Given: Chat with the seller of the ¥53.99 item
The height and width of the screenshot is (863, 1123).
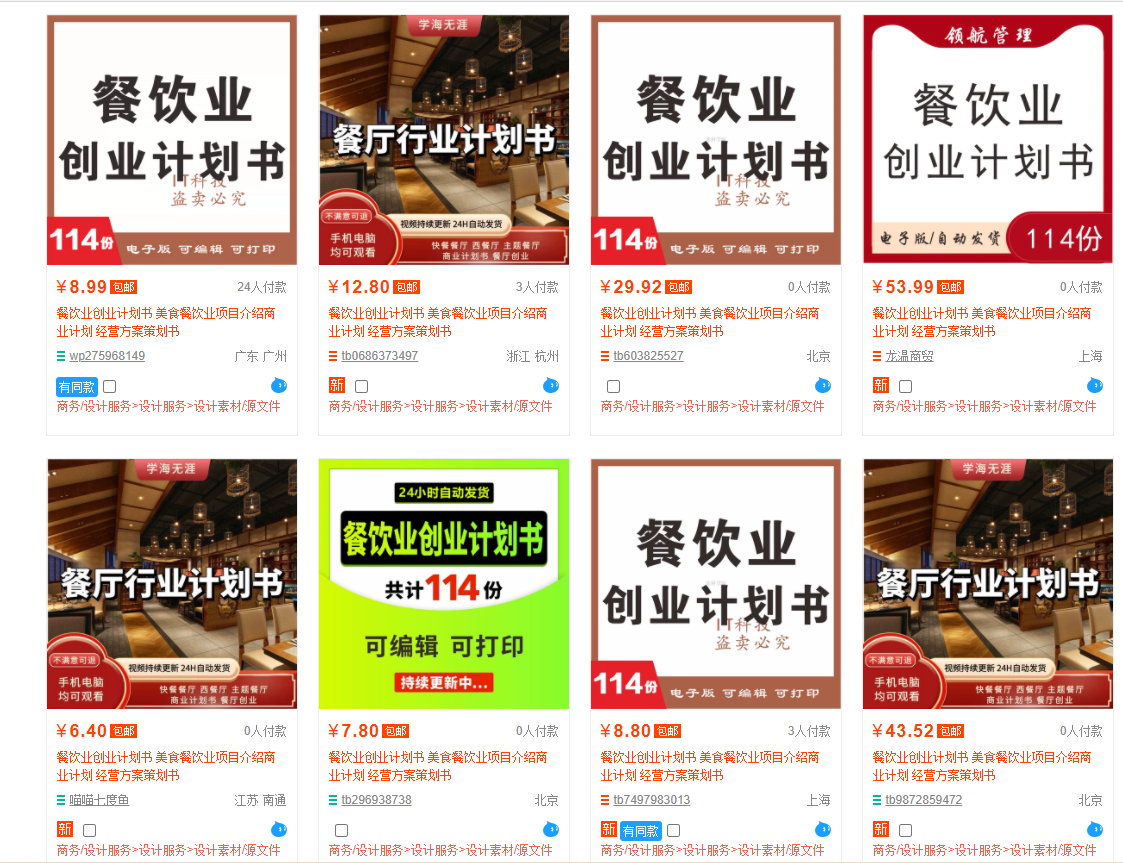Looking at the screenshot, I should [1095, 385].
